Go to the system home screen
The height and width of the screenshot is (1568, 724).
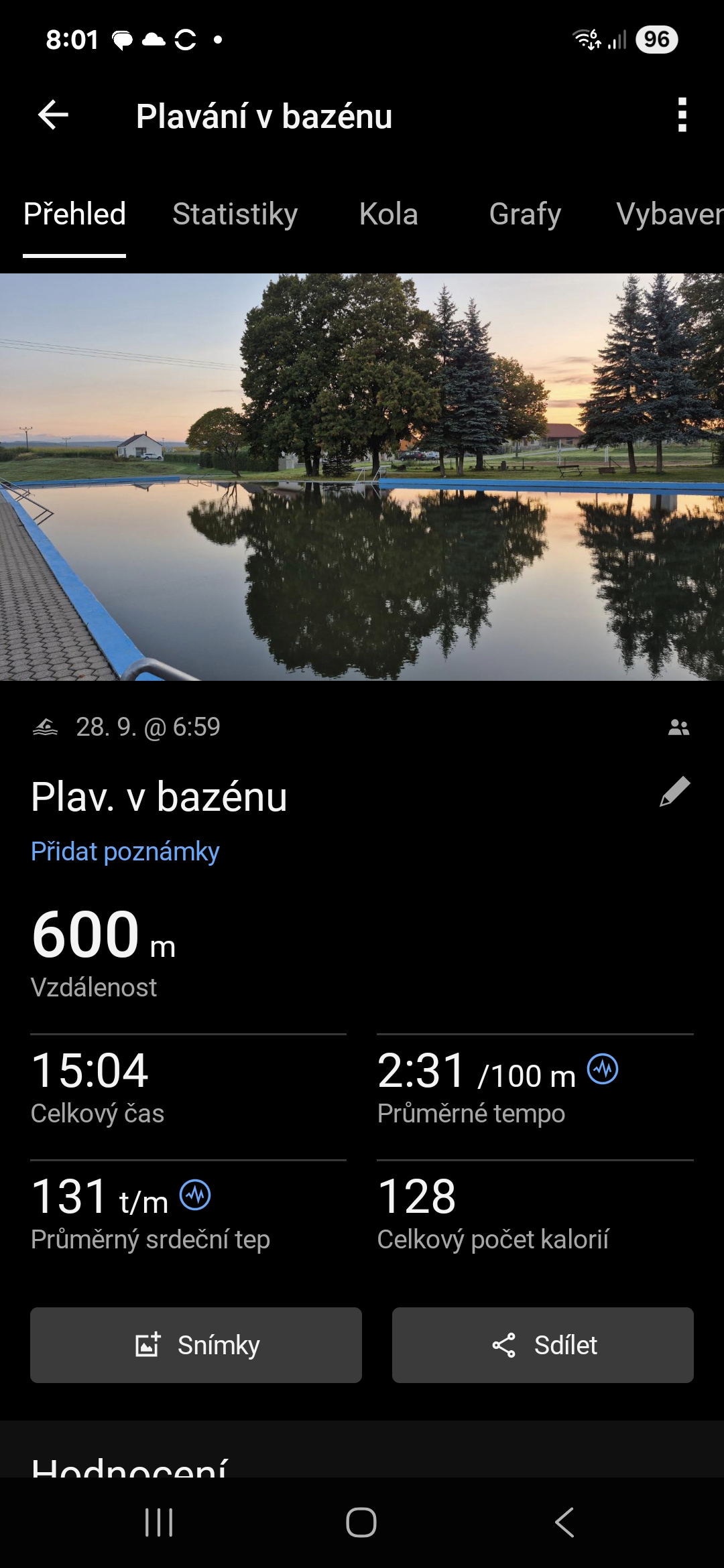click(x=361, y=1522)
